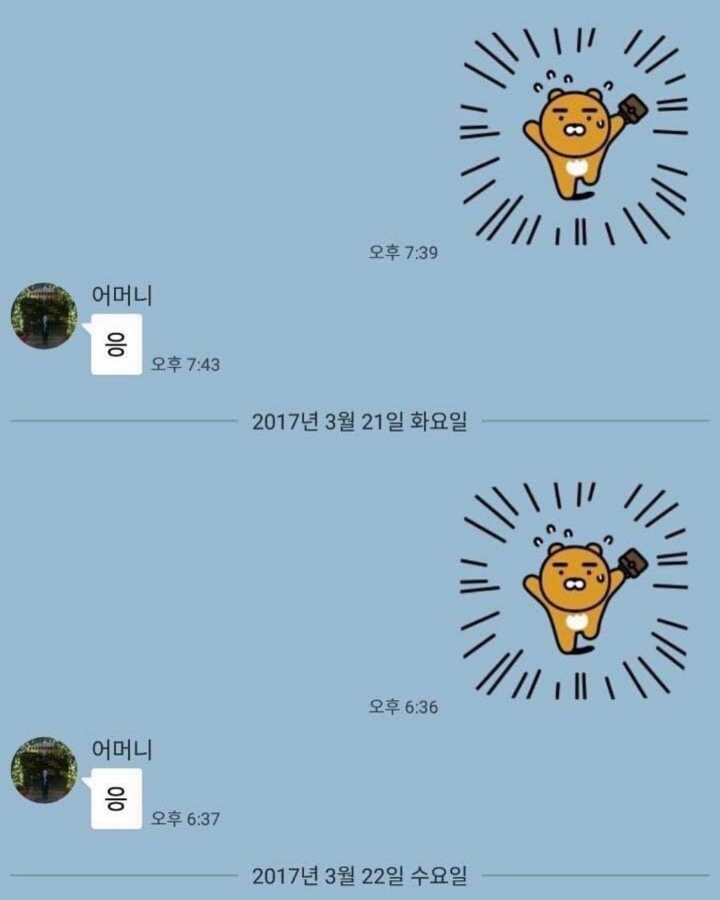Tap the Ryan emoticon sent at 오후 6:36

(x=574, y=591)
